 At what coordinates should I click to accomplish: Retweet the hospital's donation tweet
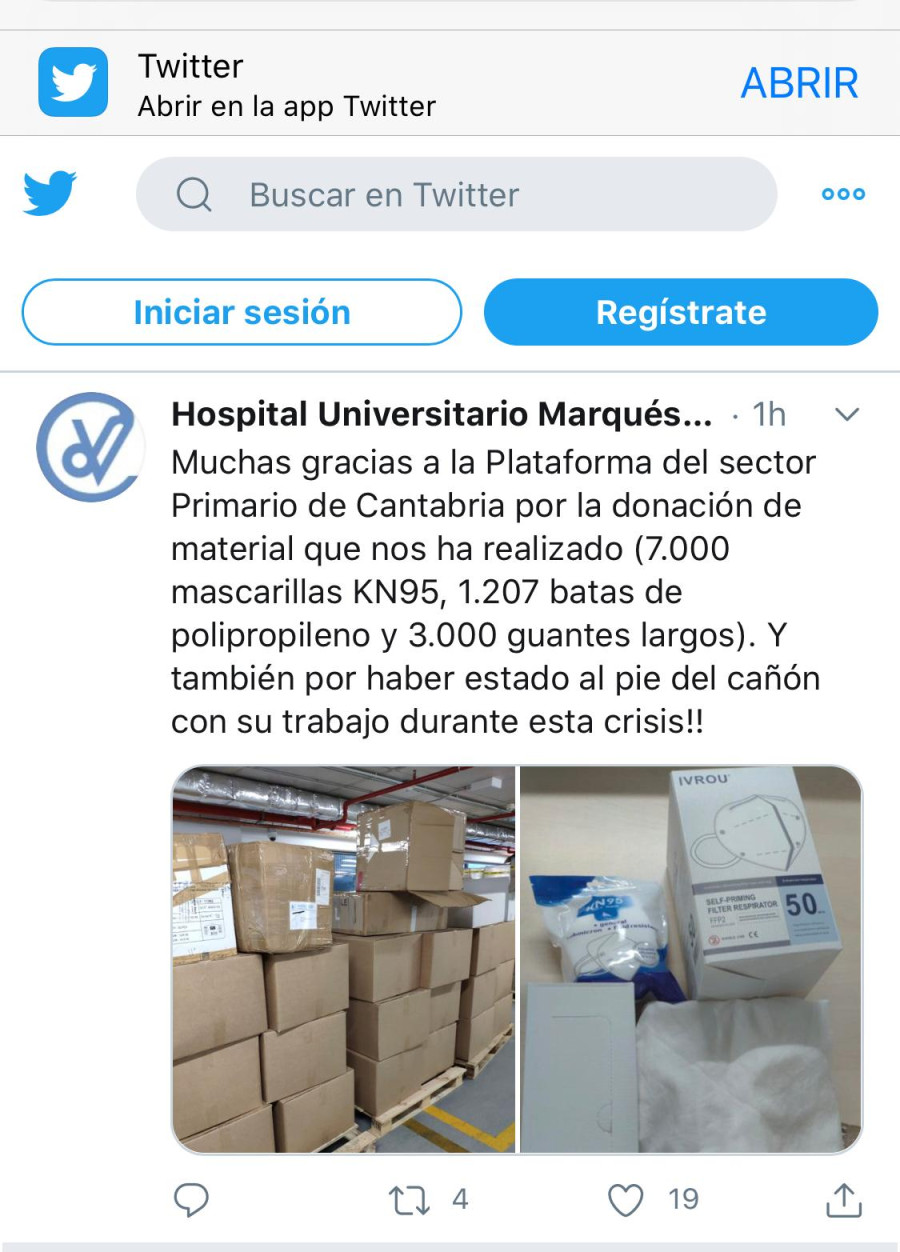pos(408,1199)
